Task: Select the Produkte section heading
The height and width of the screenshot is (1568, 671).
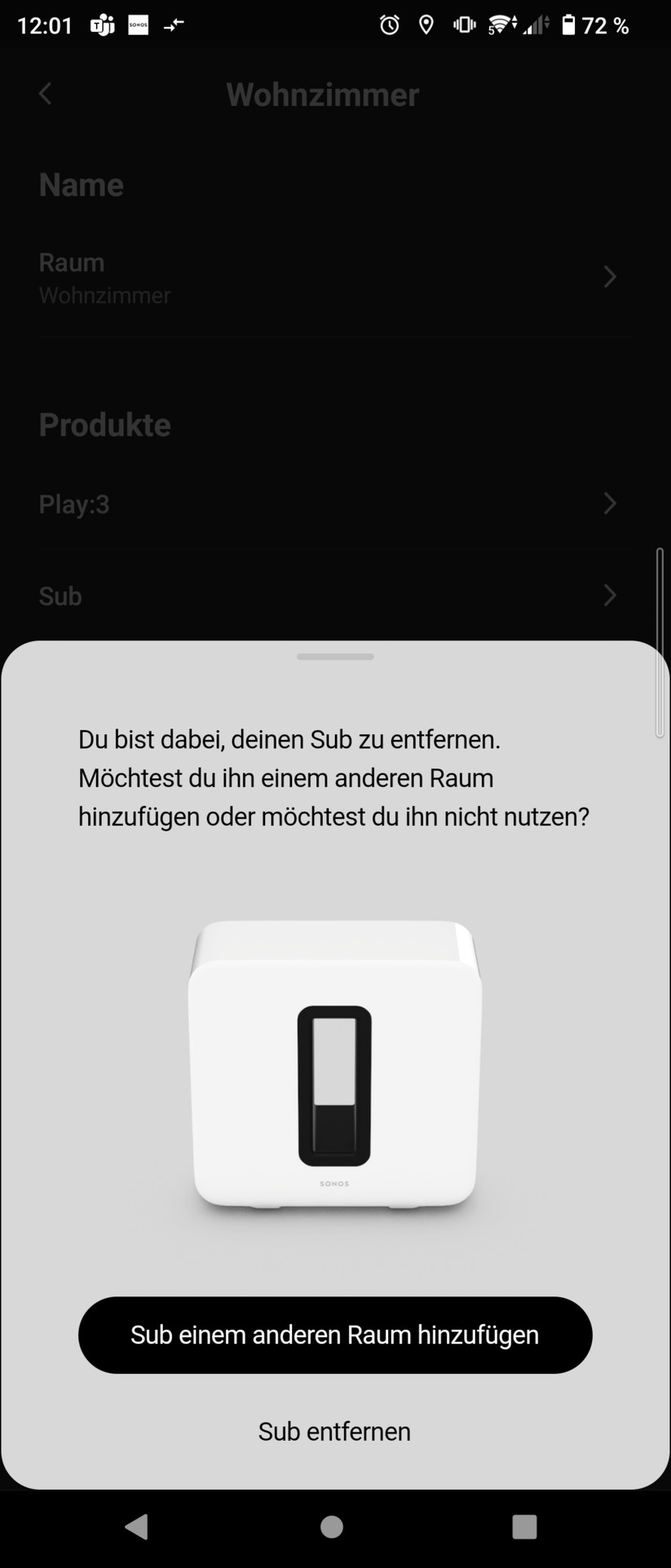Action: point(104,424)
